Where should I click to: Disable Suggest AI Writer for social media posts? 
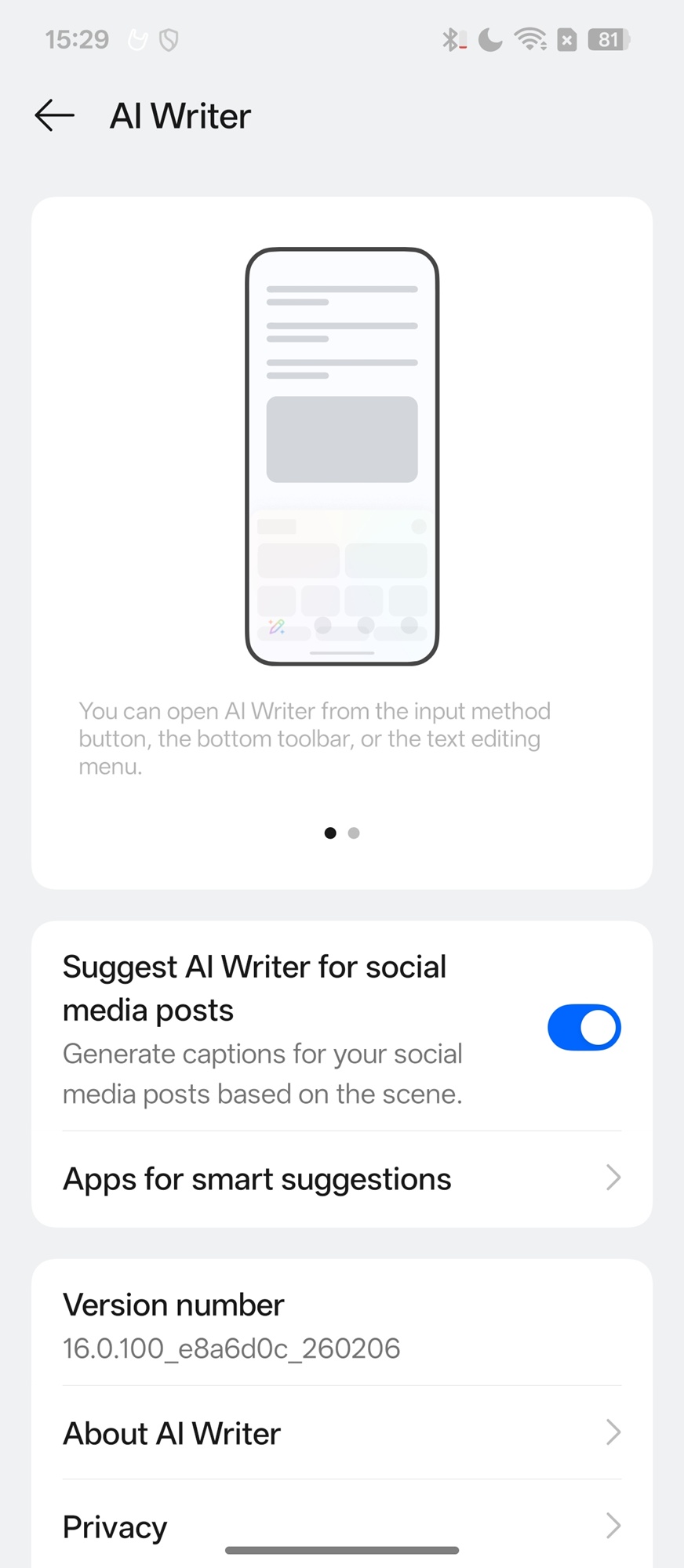(584, 1028)
